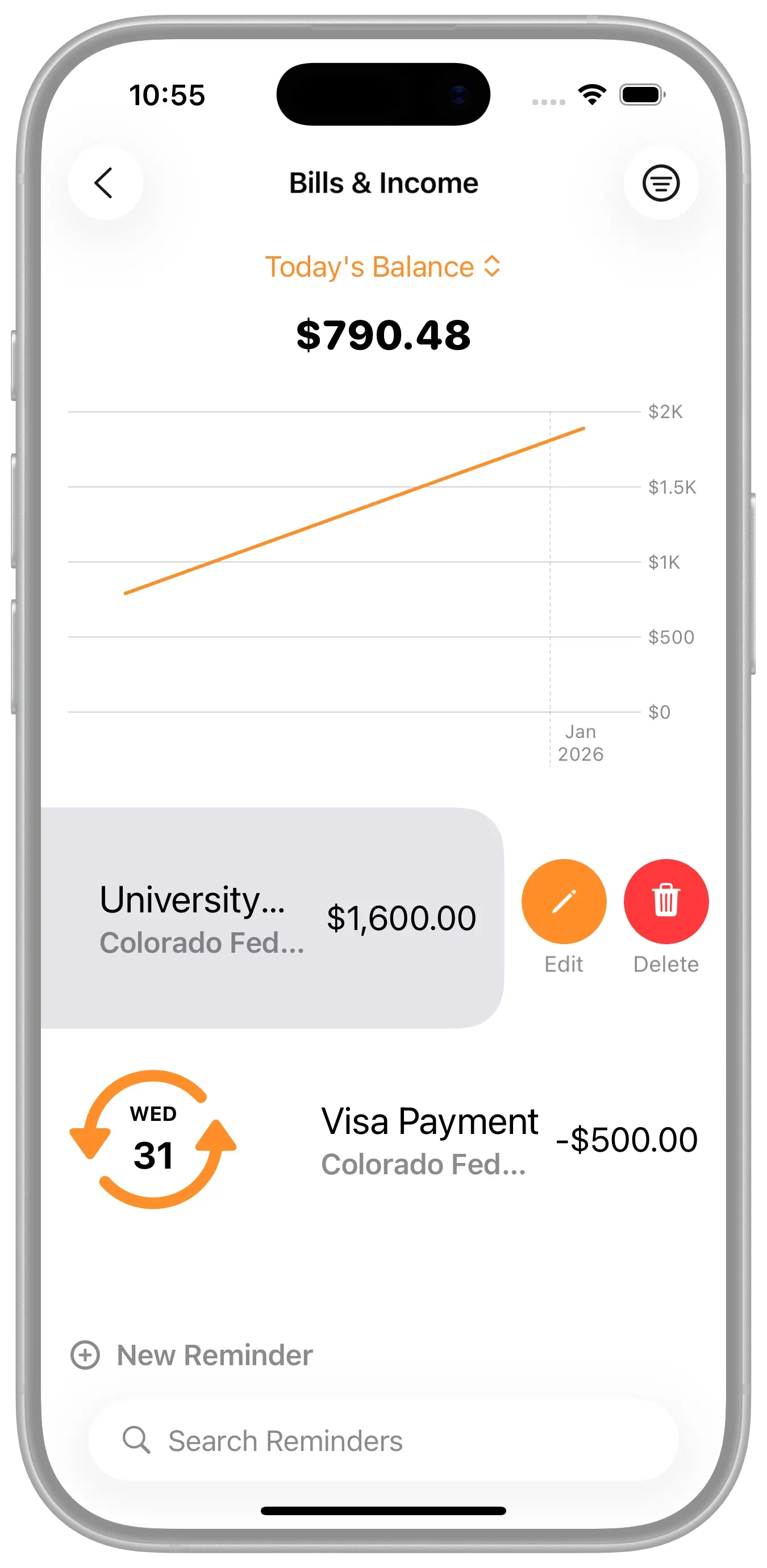Open the University $1,600.00 reminder

(x=274, y=918)
